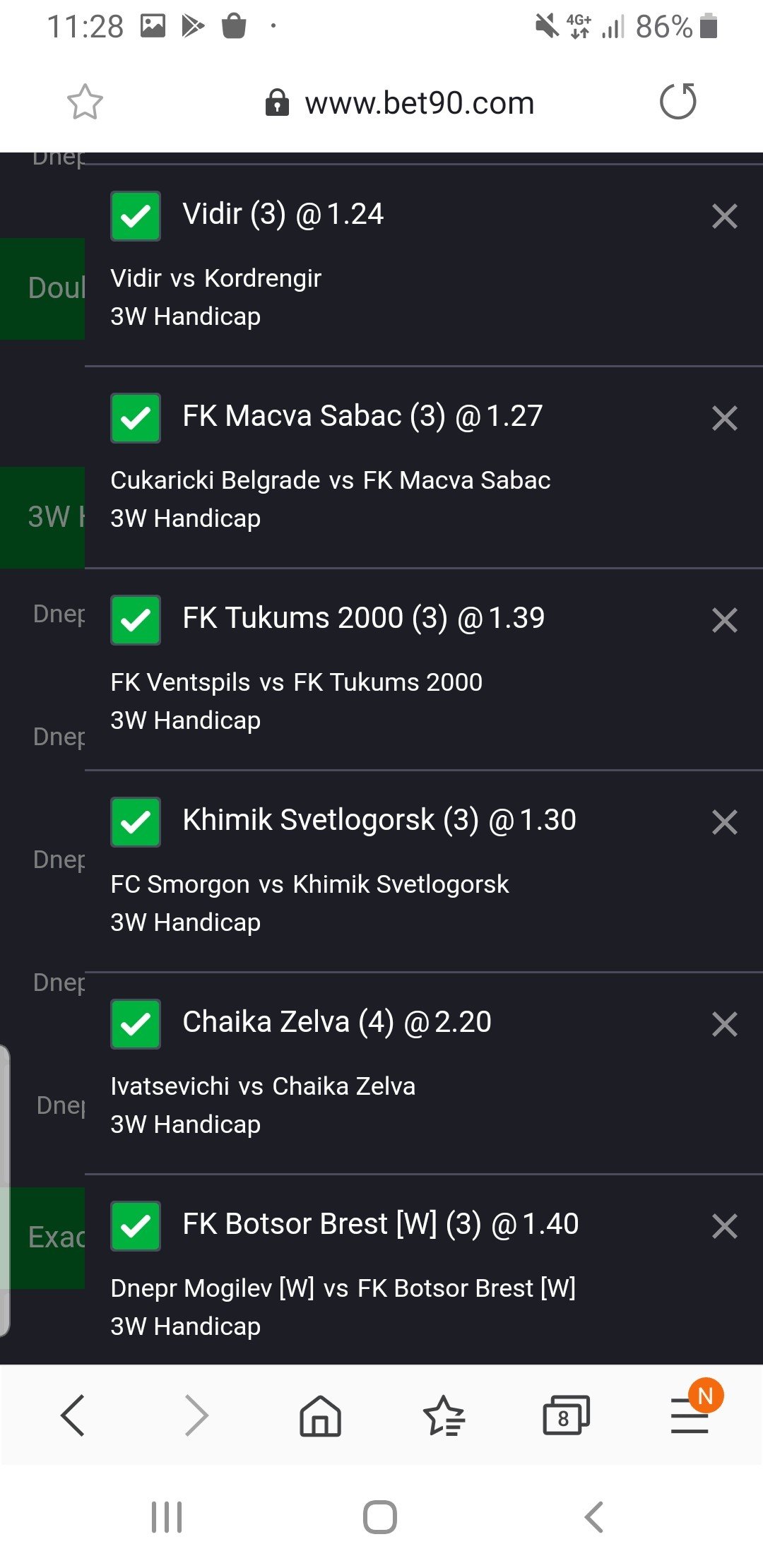Open the browser home page
Image resolution: width=763 pixels, height=1568 pixels.
pyautogui.click(x=320, y=1415)
